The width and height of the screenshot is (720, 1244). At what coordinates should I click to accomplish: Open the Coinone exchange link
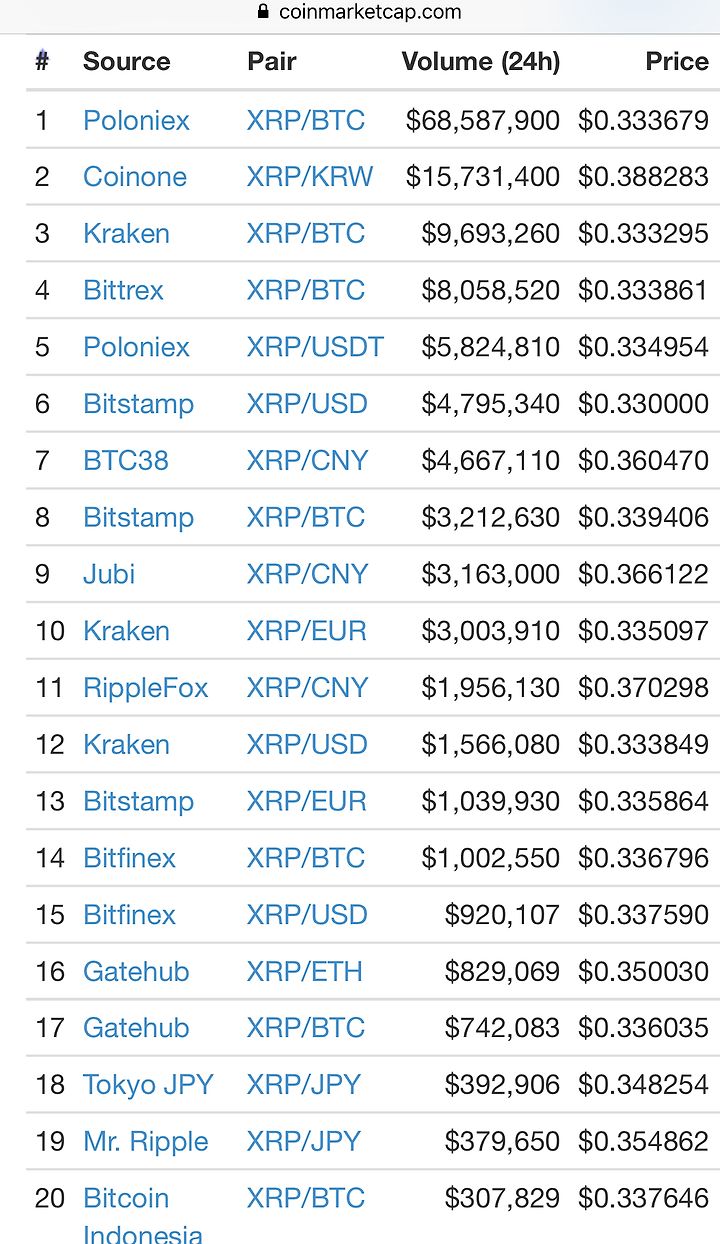[x=135, y=177]
